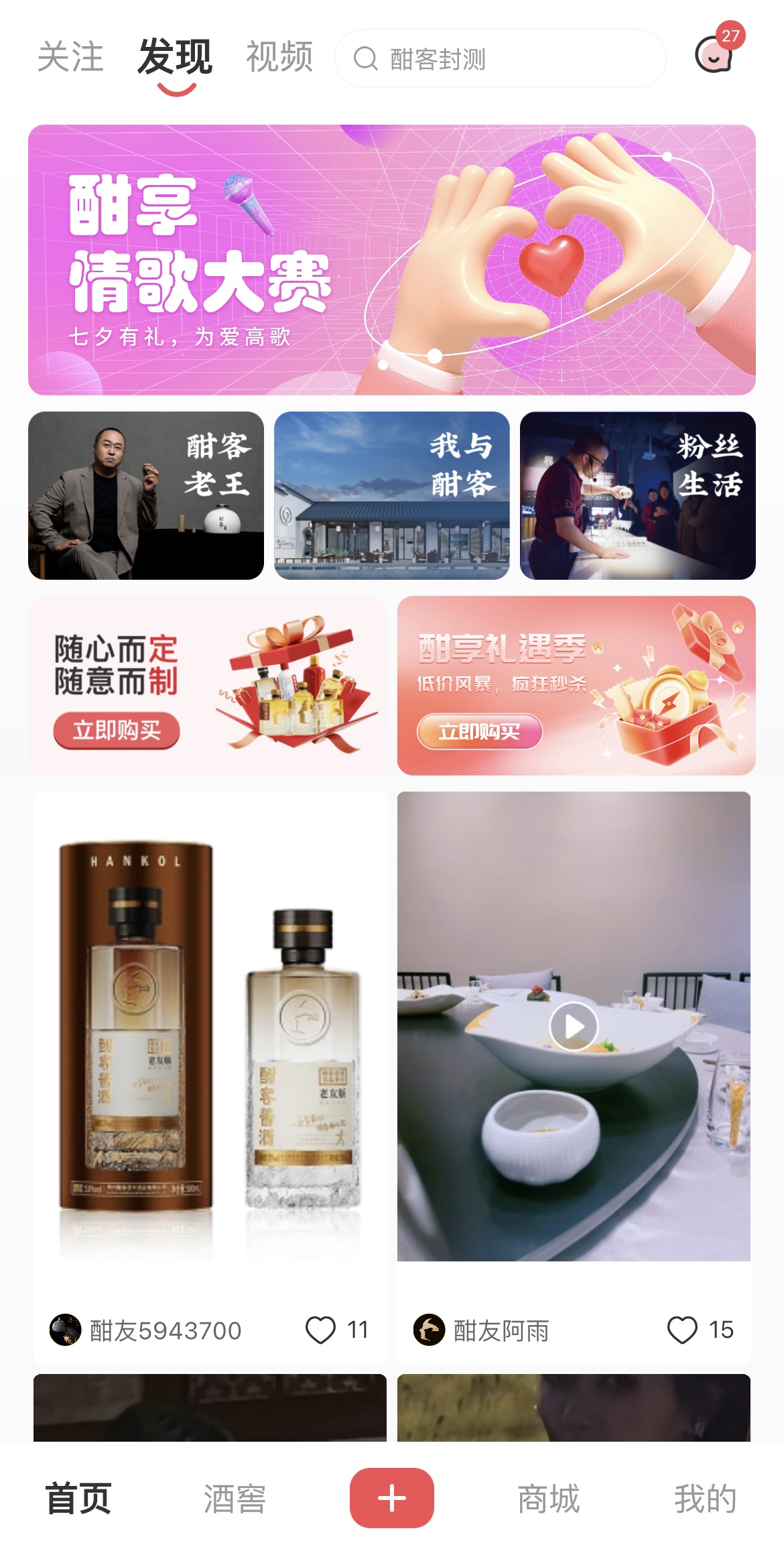This screenshot has width=784, height=1557.
Task: Create a new post with plus button
Action: 392,1498
